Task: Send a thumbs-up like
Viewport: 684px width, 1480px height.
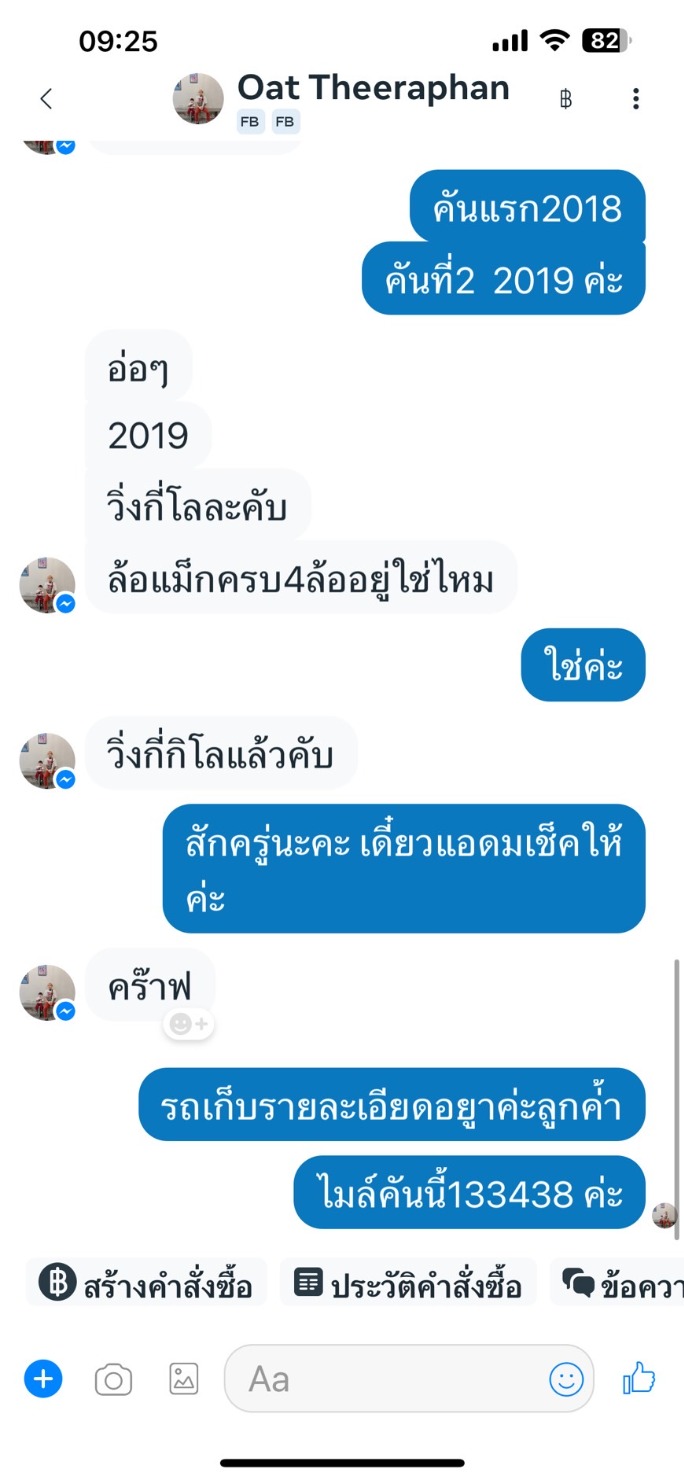Action: pos(639,1379)
